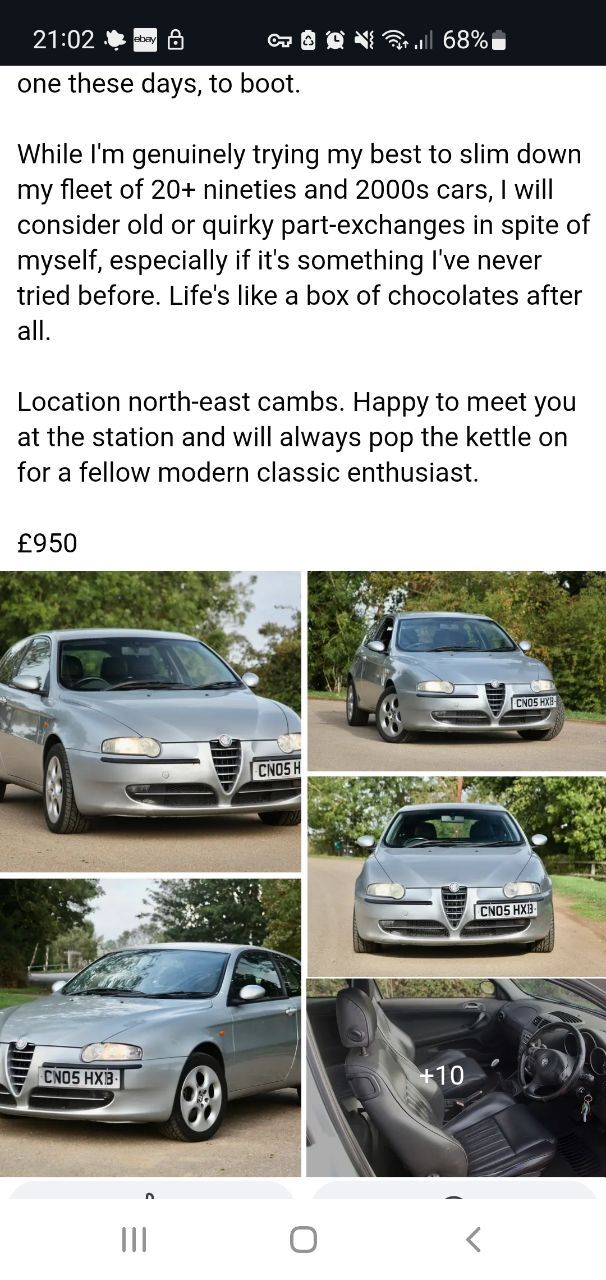Go back using the system back button
This screenshot has width=606, height=1280.
pyautogui.click(x=473, y=1240)
